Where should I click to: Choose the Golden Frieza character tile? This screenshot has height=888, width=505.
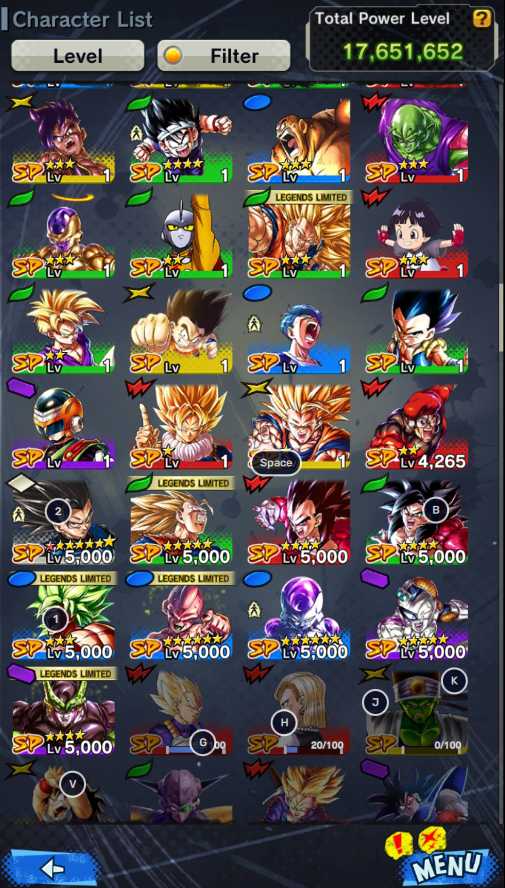point(63,236)
